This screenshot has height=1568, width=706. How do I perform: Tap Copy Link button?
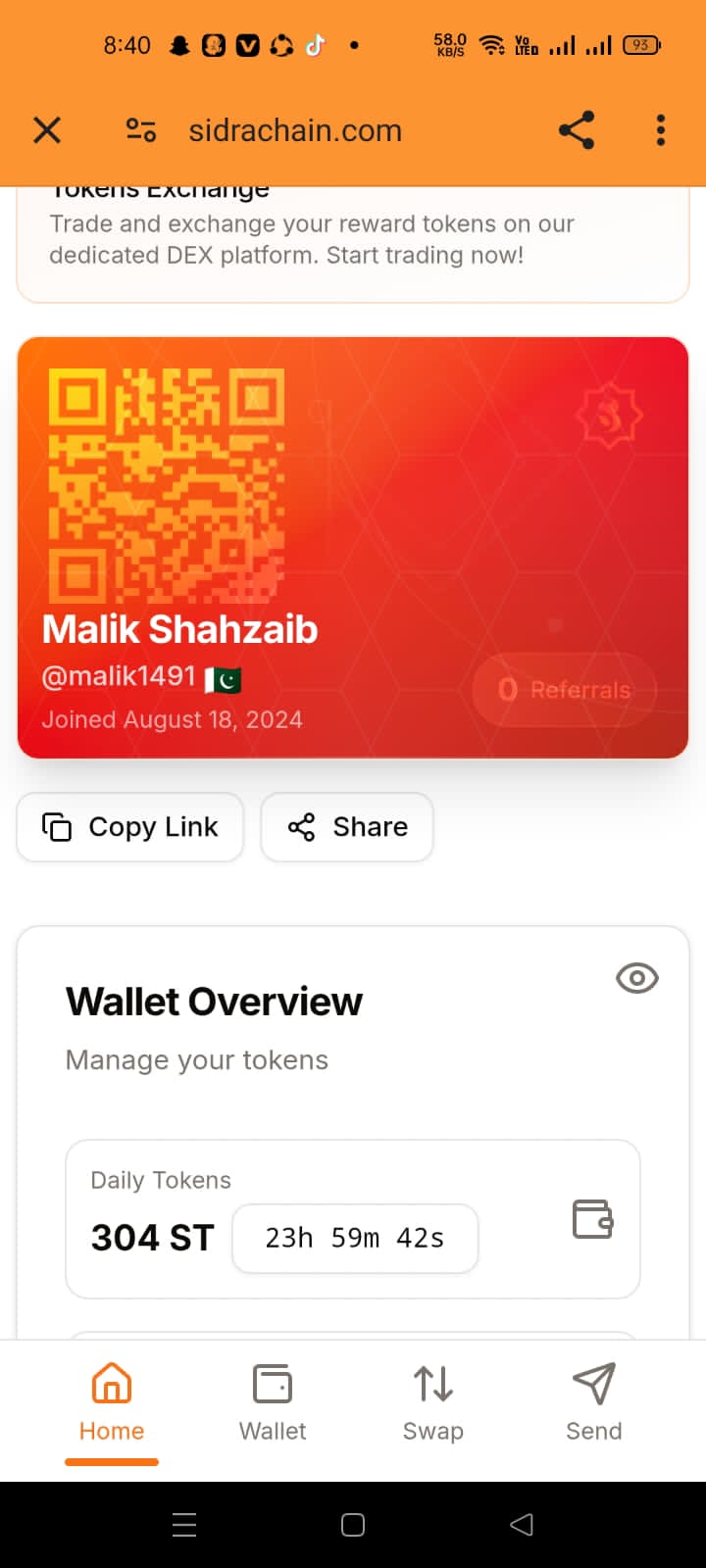click(130, 827)
